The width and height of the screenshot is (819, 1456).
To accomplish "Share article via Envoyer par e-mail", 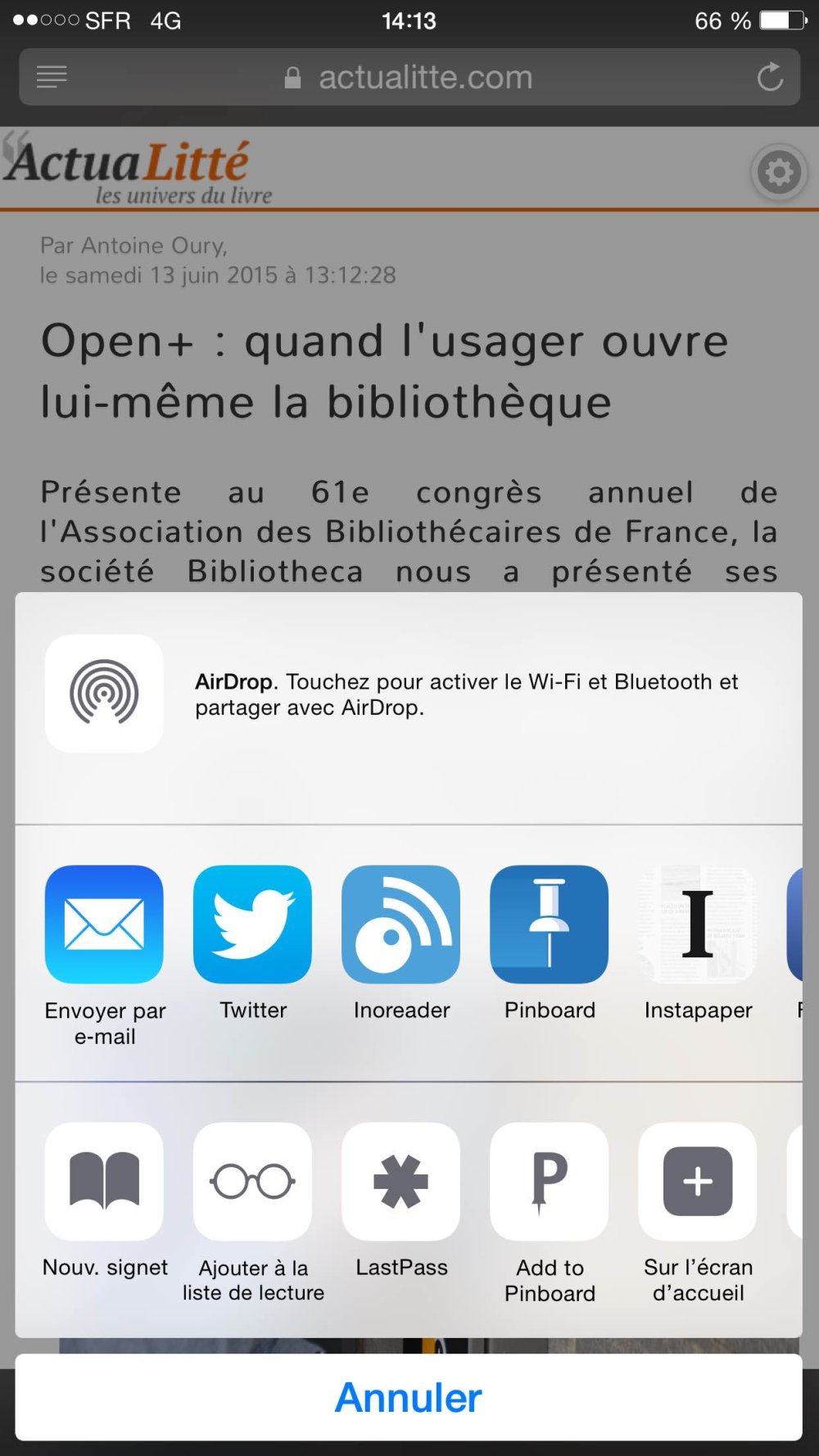I will (104, 925).
